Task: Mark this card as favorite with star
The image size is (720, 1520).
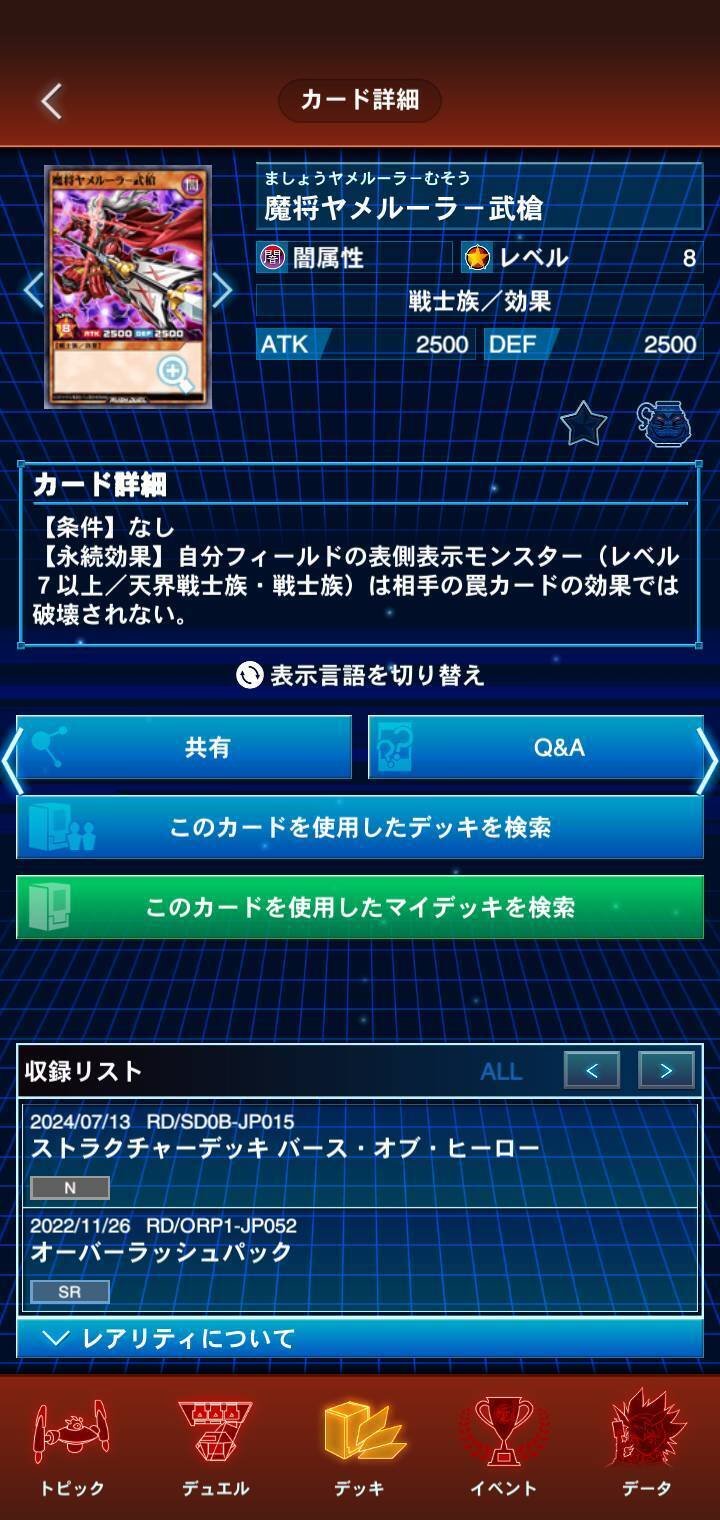Action: pos(584,424)
